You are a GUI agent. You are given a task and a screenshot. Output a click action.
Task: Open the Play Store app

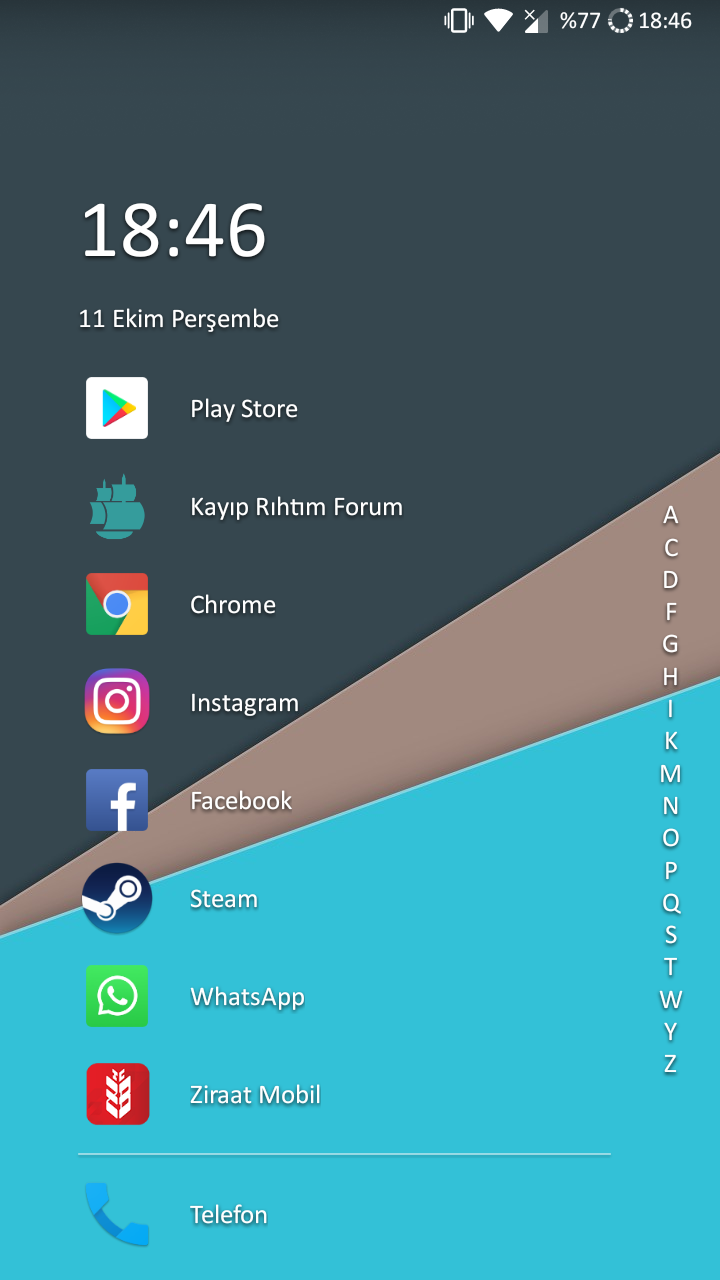click(117, 408)
